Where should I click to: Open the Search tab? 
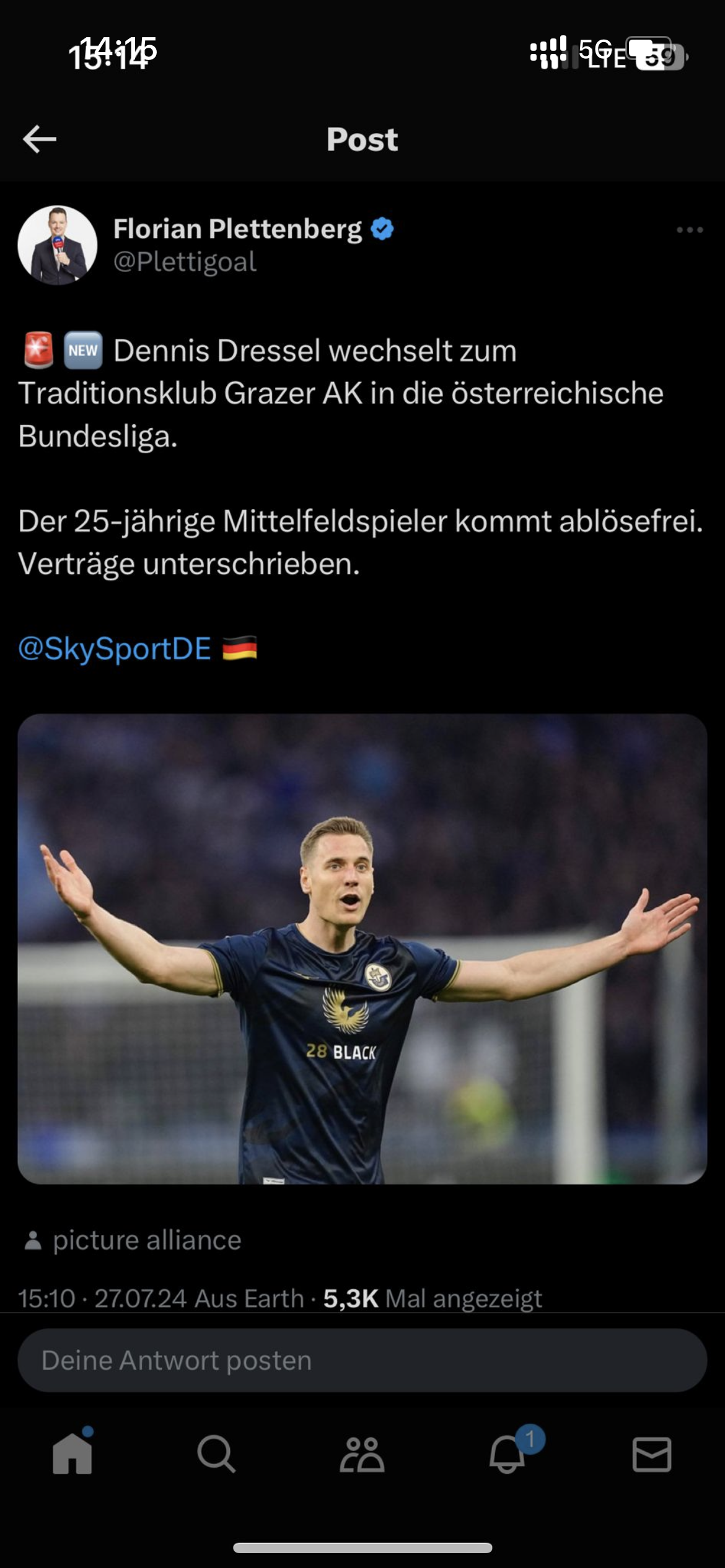click(216, 1453)
